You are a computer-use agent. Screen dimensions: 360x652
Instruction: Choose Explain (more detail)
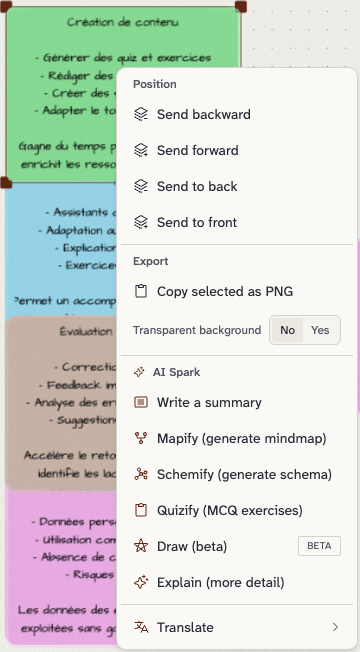click(x=237, y=582)
